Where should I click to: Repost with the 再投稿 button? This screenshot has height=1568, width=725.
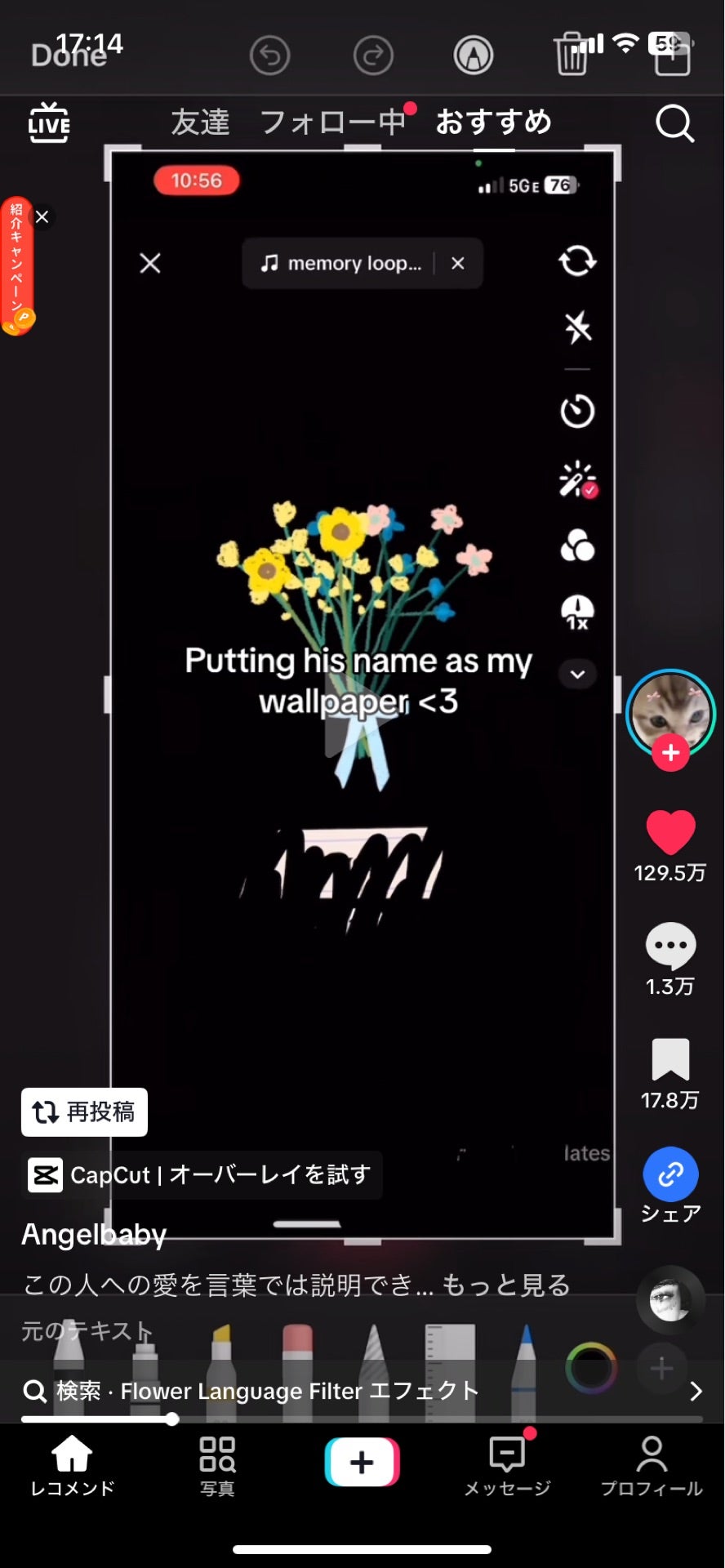(x=84, y=1112)
